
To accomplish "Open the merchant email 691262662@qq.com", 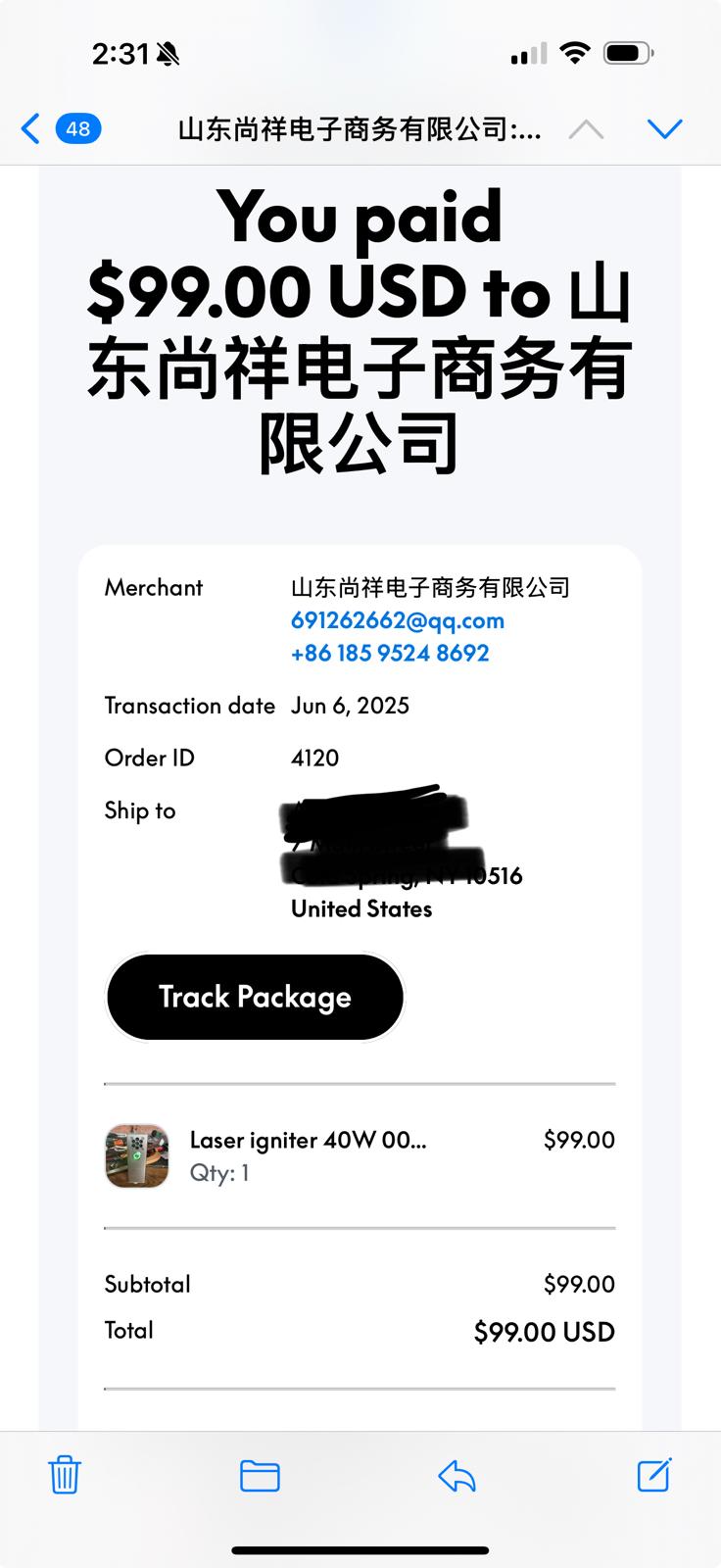I will [397, 620].
